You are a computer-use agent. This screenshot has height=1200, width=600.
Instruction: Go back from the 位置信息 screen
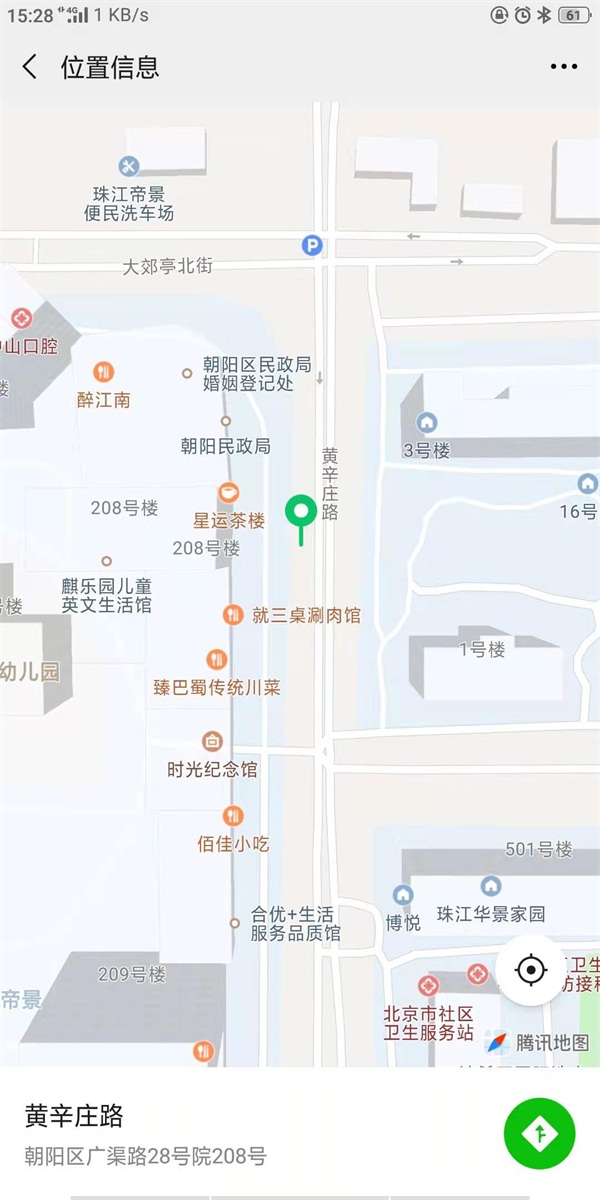(30, 67)
